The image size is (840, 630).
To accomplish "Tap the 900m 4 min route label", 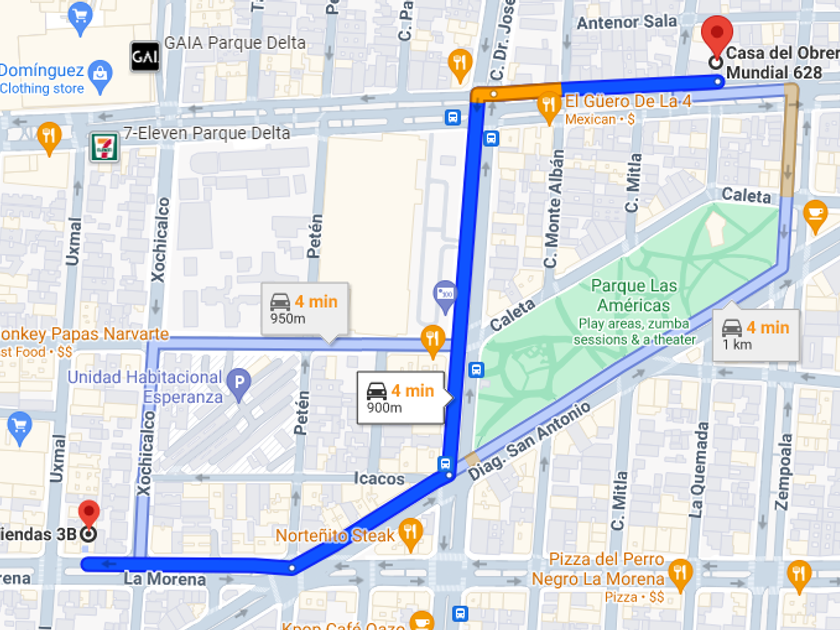I will point(401,398).
